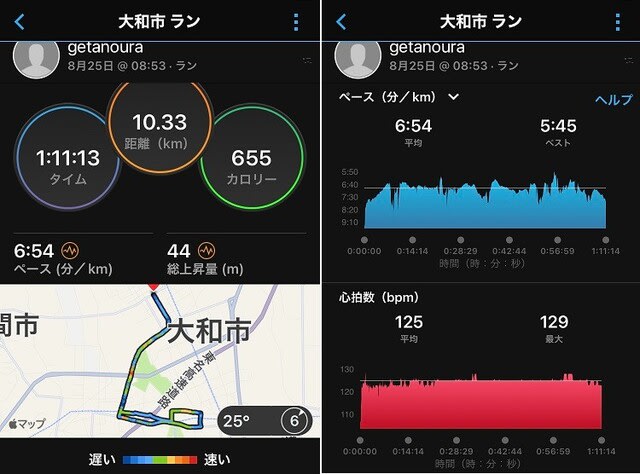Viewport: 640px width, 474px height.
Task: Open the route map of 大和市
Action: tap(160, 365)
